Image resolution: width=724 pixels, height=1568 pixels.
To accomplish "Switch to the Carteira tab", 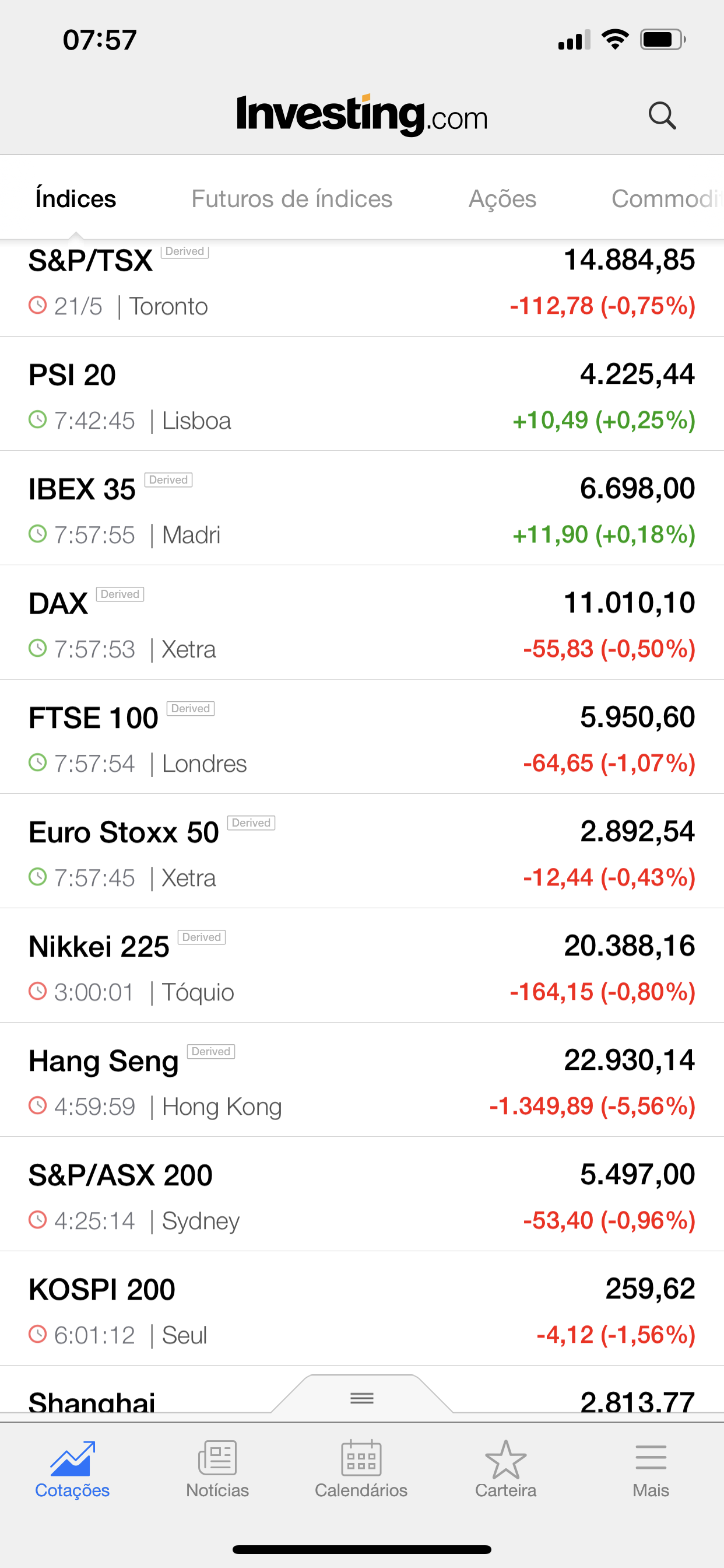I will pyautogui.click(x=505, y=1469).
